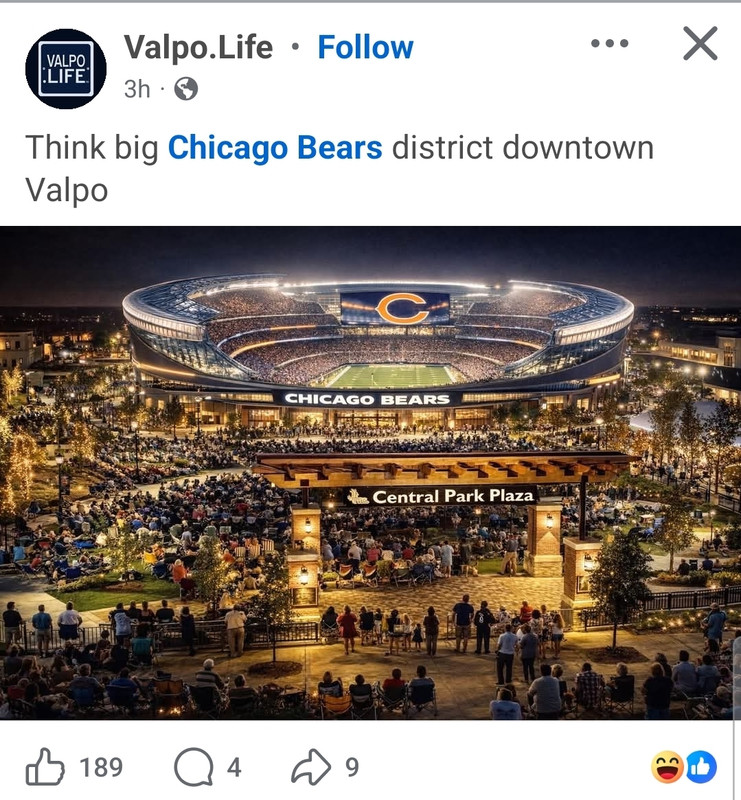
Task: View the stadium photo in full screen
Action: click(x=370, y=470)
